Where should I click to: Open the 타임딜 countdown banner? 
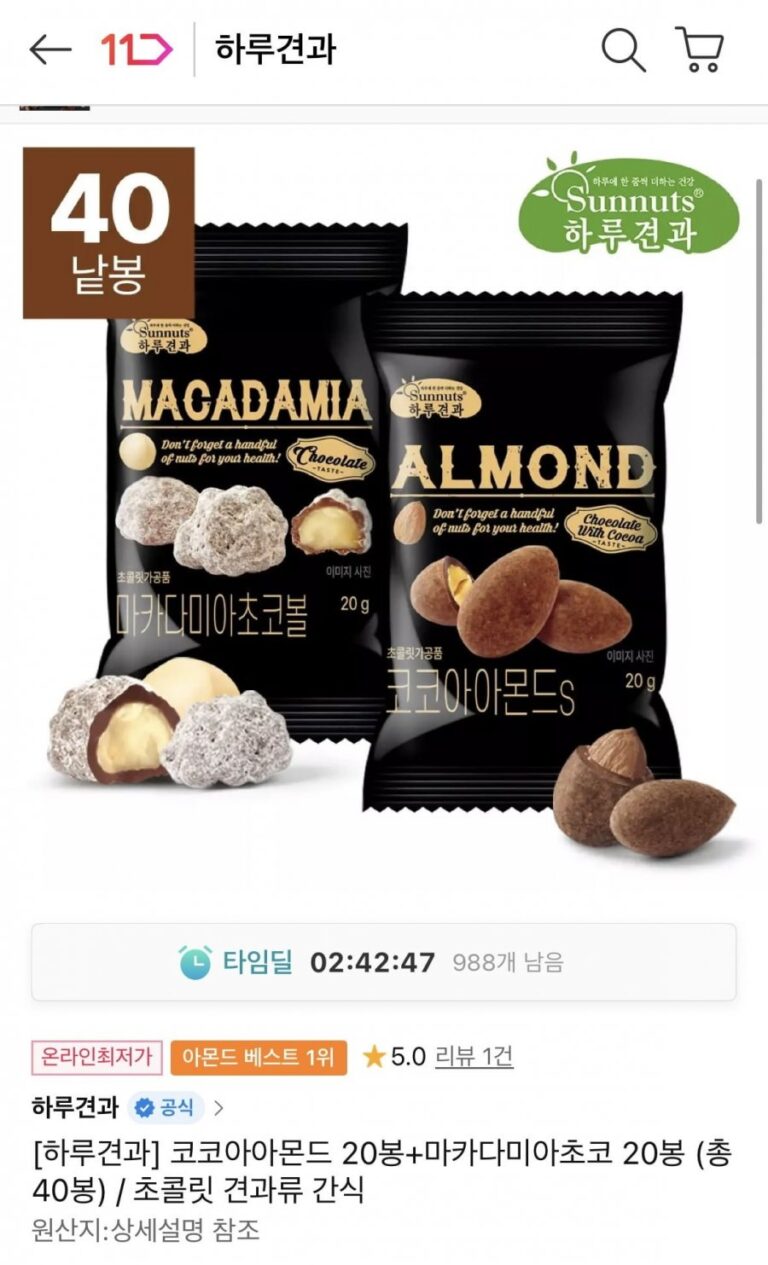pyautogui.click(x=384, y=962)
